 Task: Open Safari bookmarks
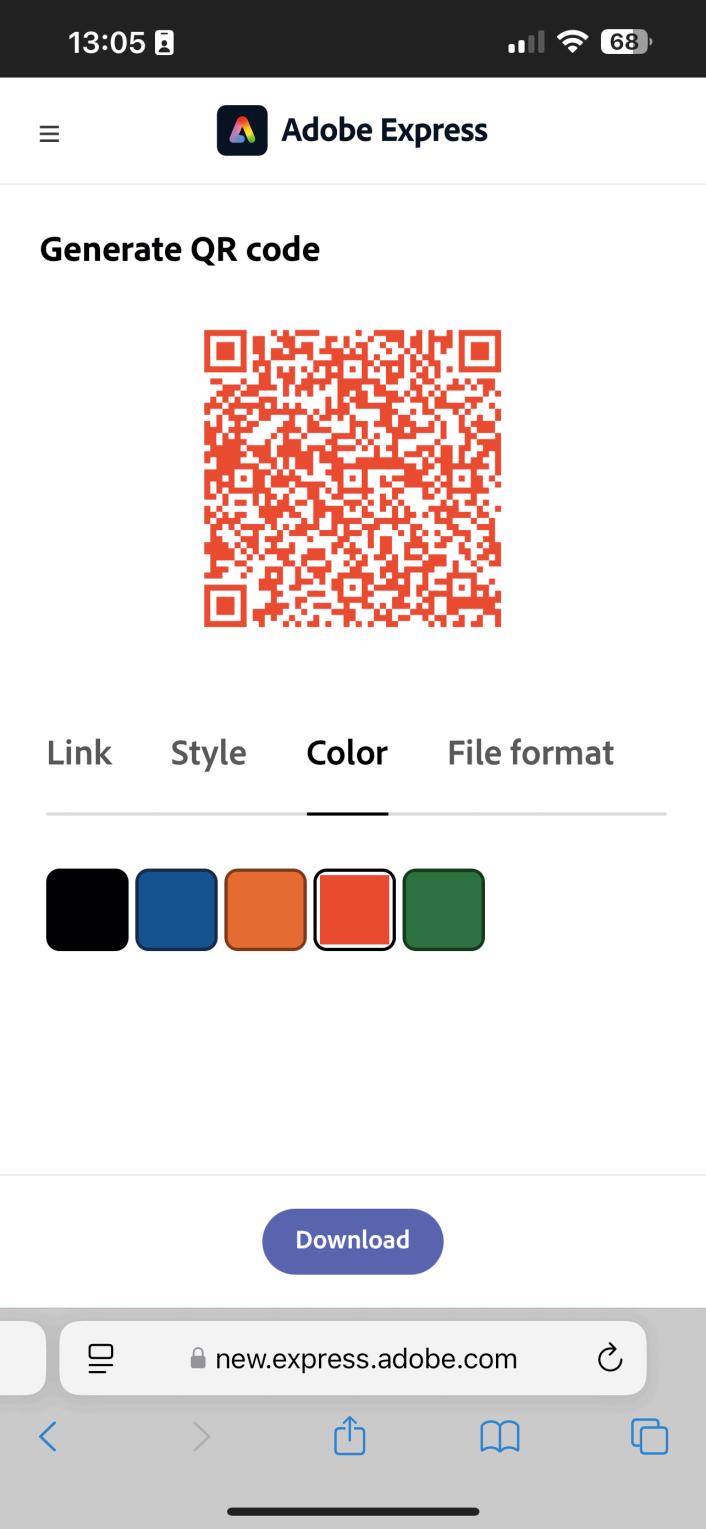[500, 1437]
